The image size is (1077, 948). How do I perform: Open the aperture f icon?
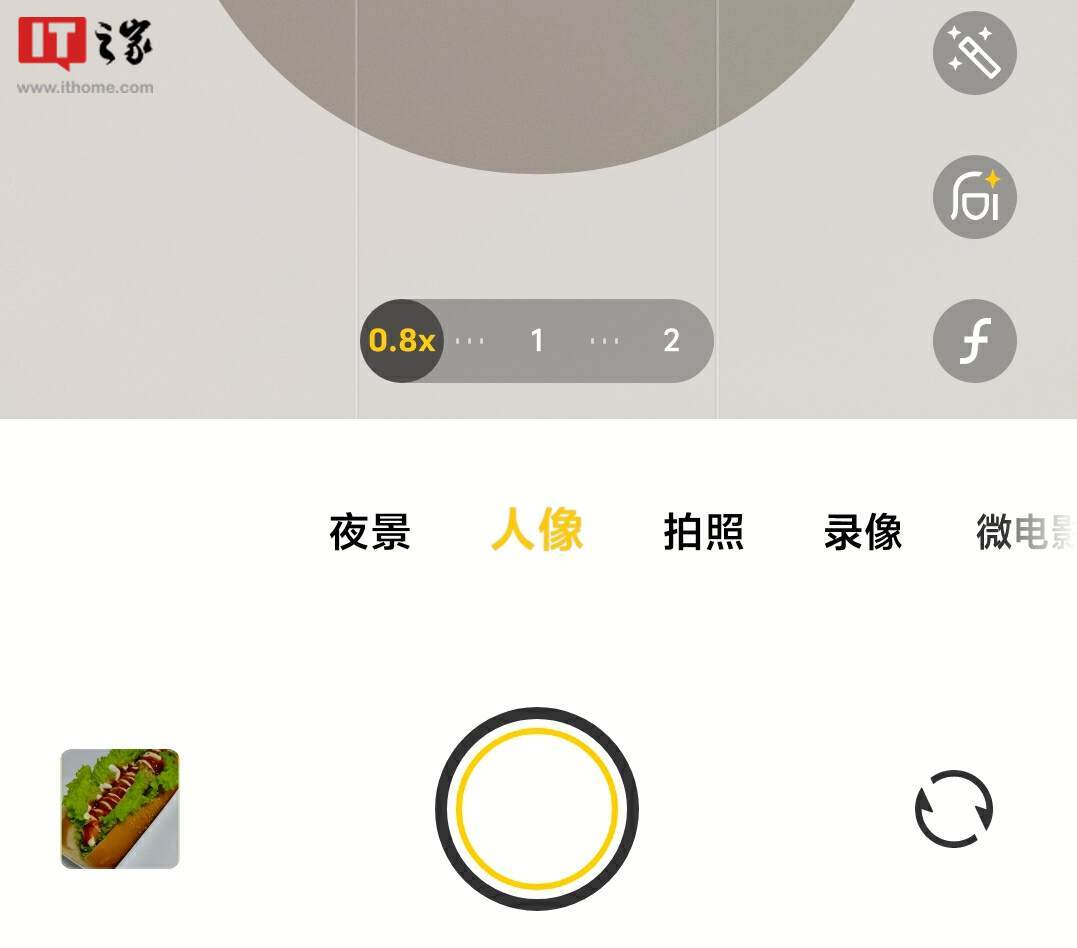click(x=974, y=341)
